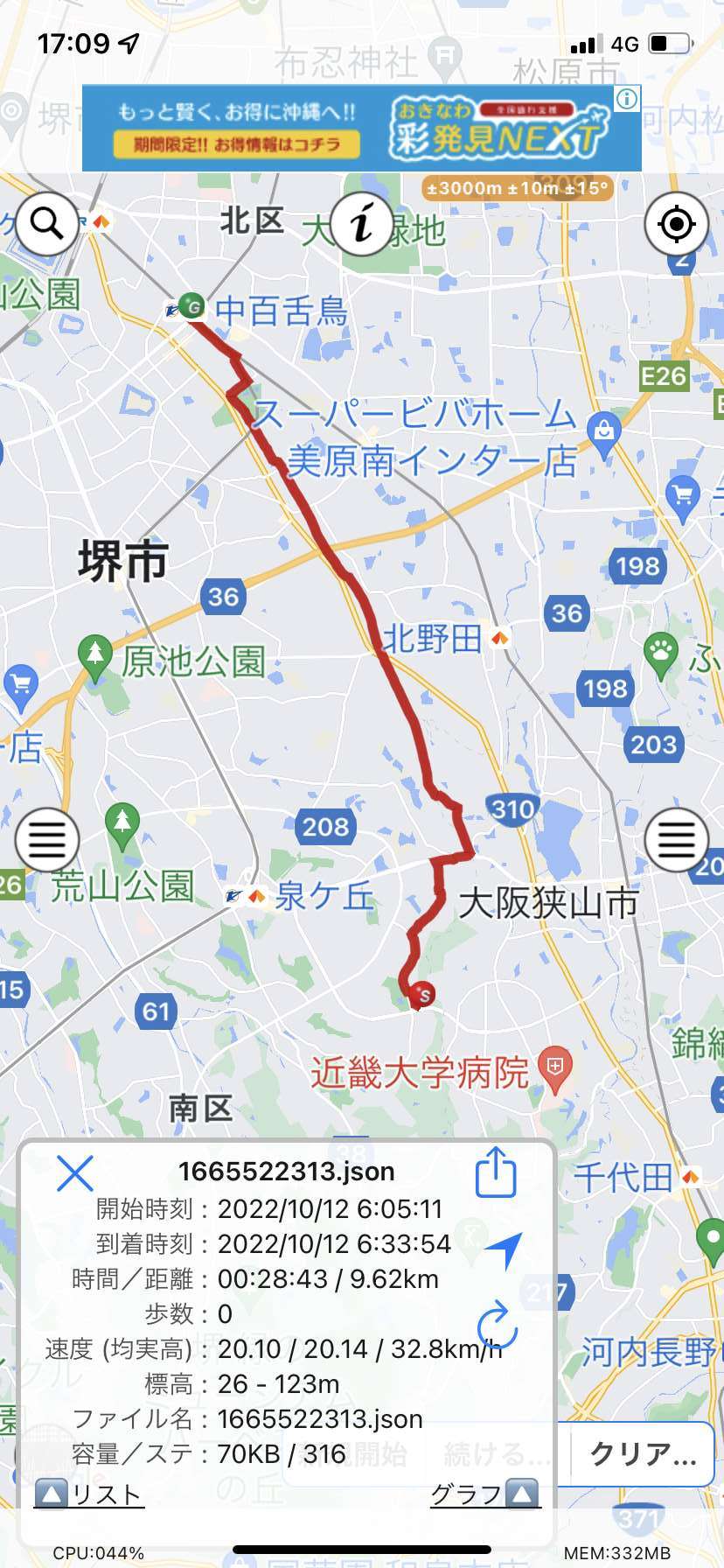This screenshot has width=724, height=1568.
Task: Open the グラフ link
Action: [x=485, y=1494]
